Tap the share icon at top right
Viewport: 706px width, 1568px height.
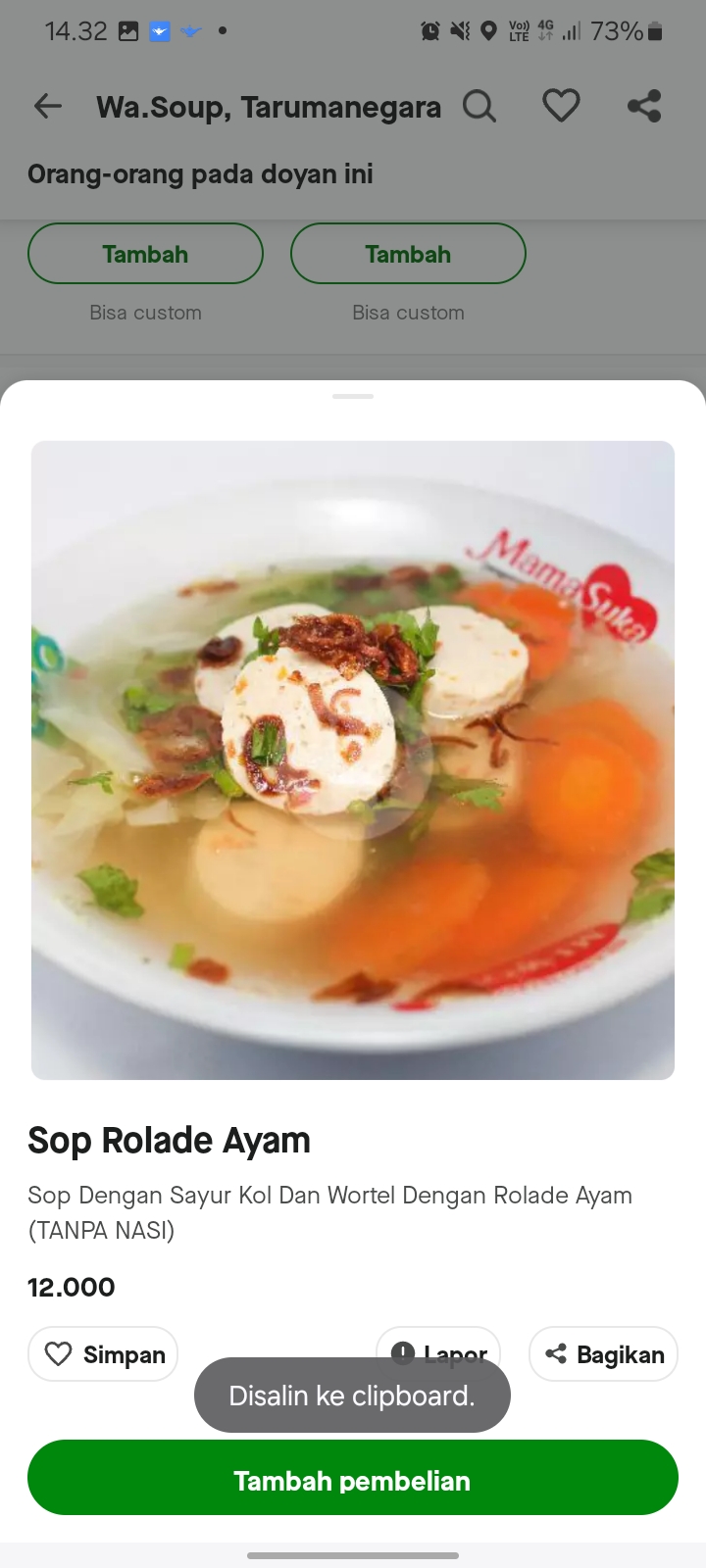coord(644,106)
